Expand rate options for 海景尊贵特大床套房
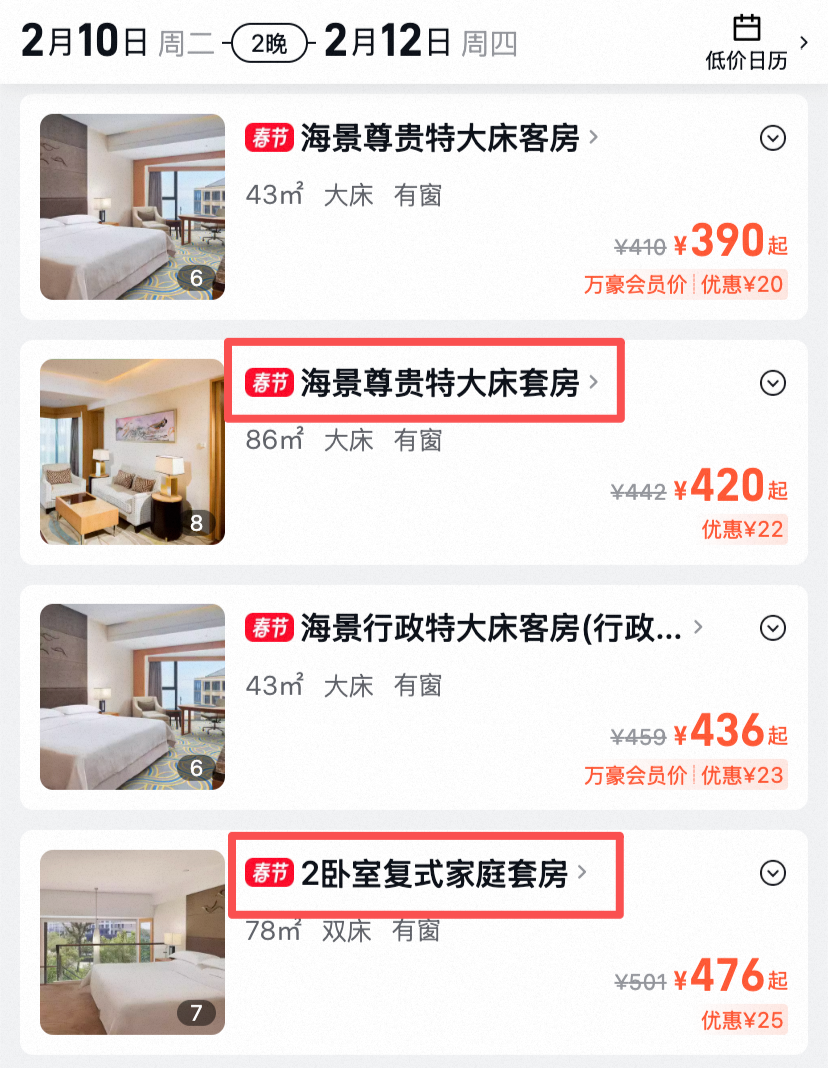This screenshot has width=828, height=1068. pos(773,383)
